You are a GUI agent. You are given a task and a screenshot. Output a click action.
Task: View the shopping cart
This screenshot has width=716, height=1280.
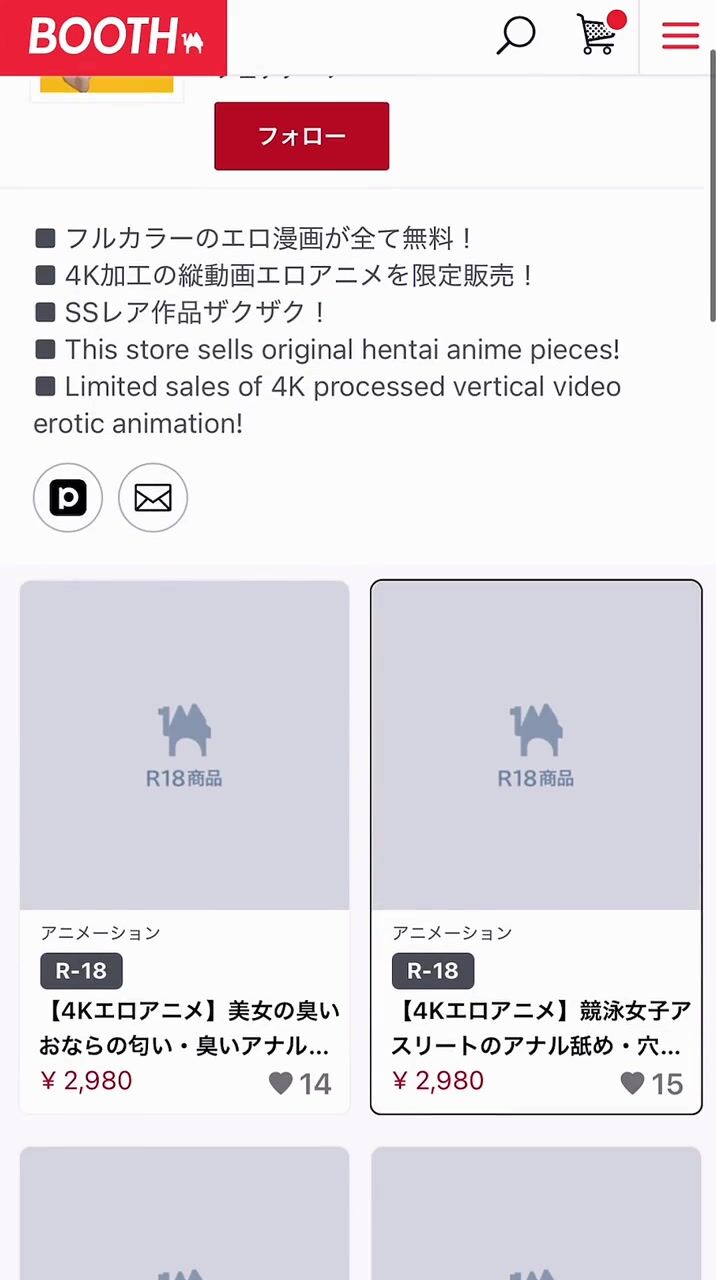point(598,35)
